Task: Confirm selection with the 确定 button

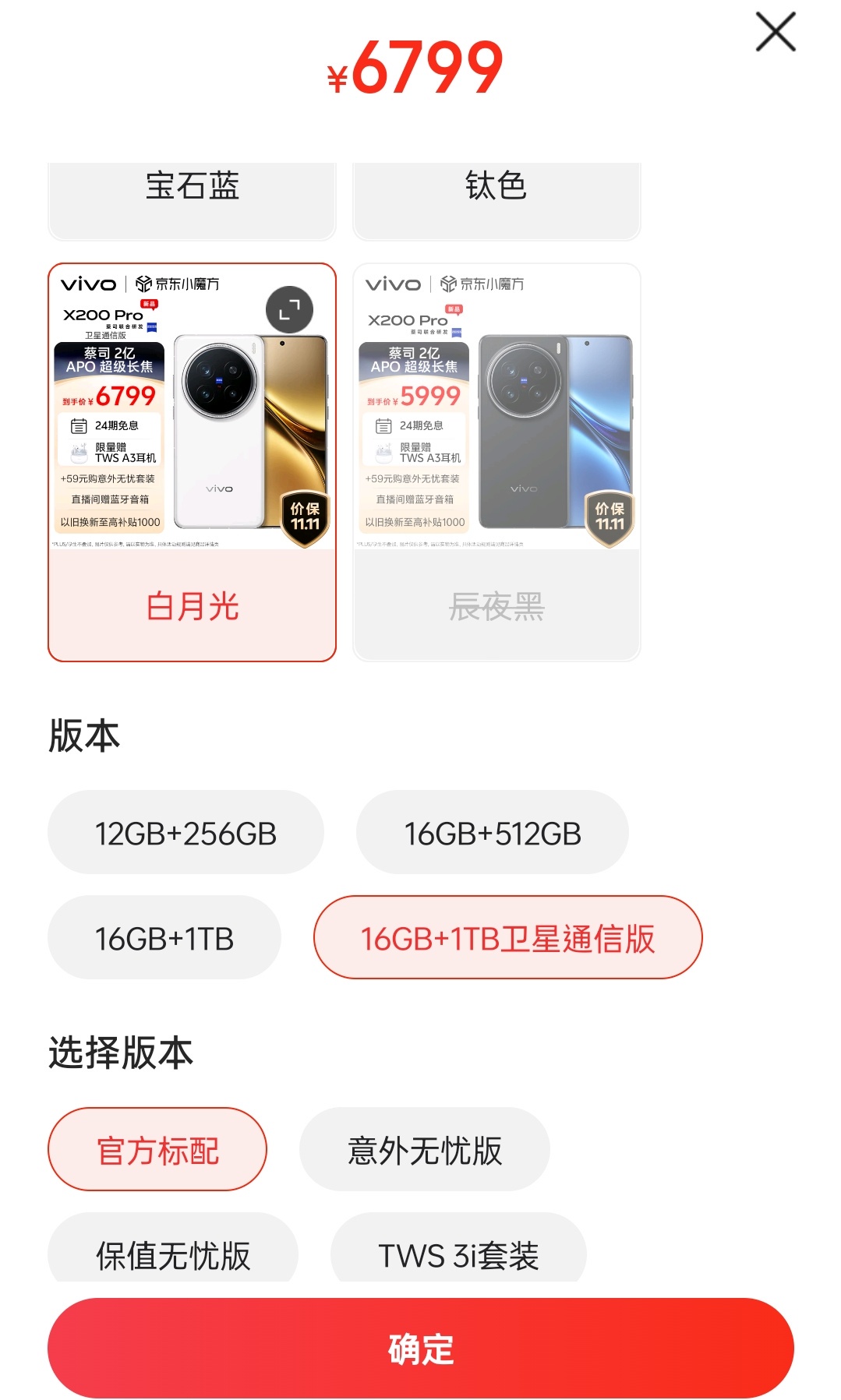Action: click(x=420, y=1348)
